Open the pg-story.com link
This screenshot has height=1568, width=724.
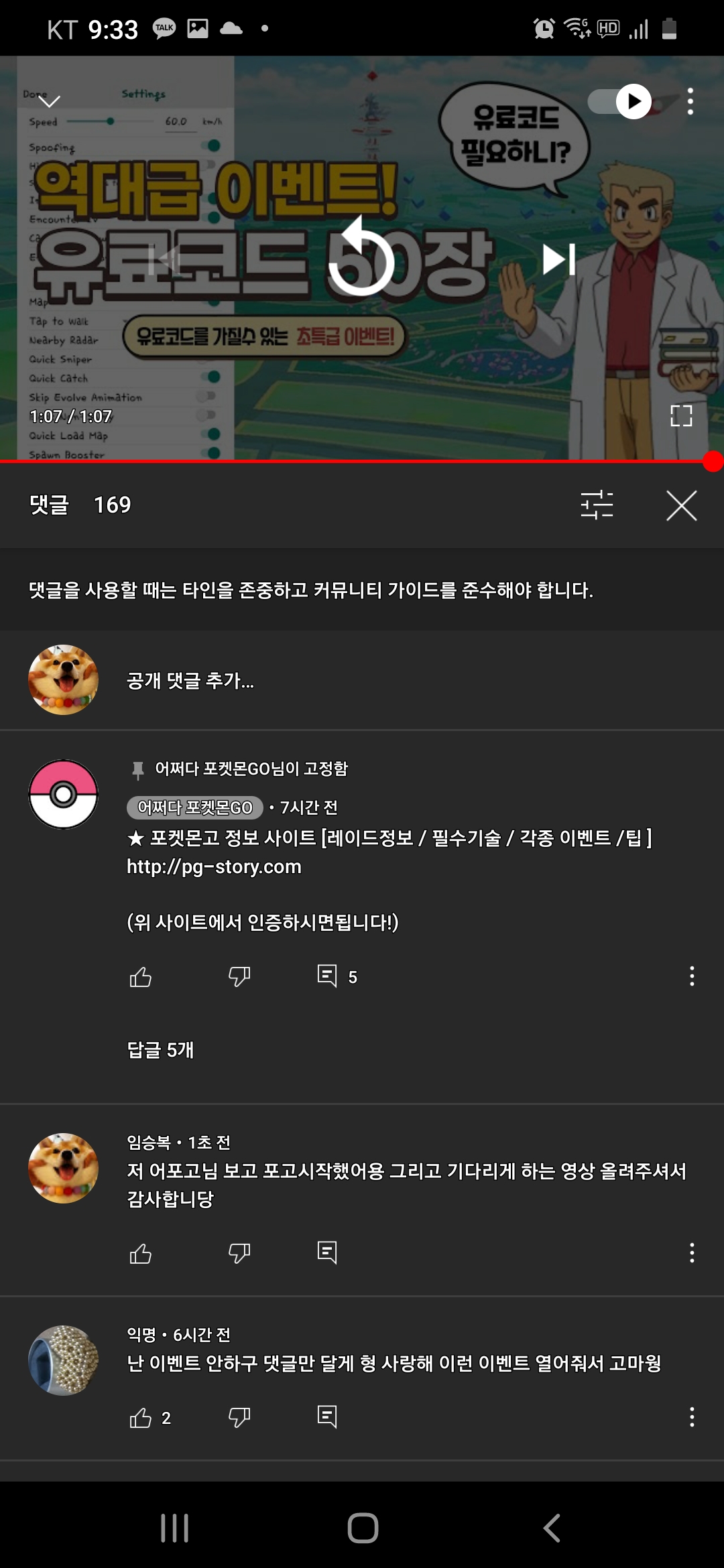[x=214, y=866]
